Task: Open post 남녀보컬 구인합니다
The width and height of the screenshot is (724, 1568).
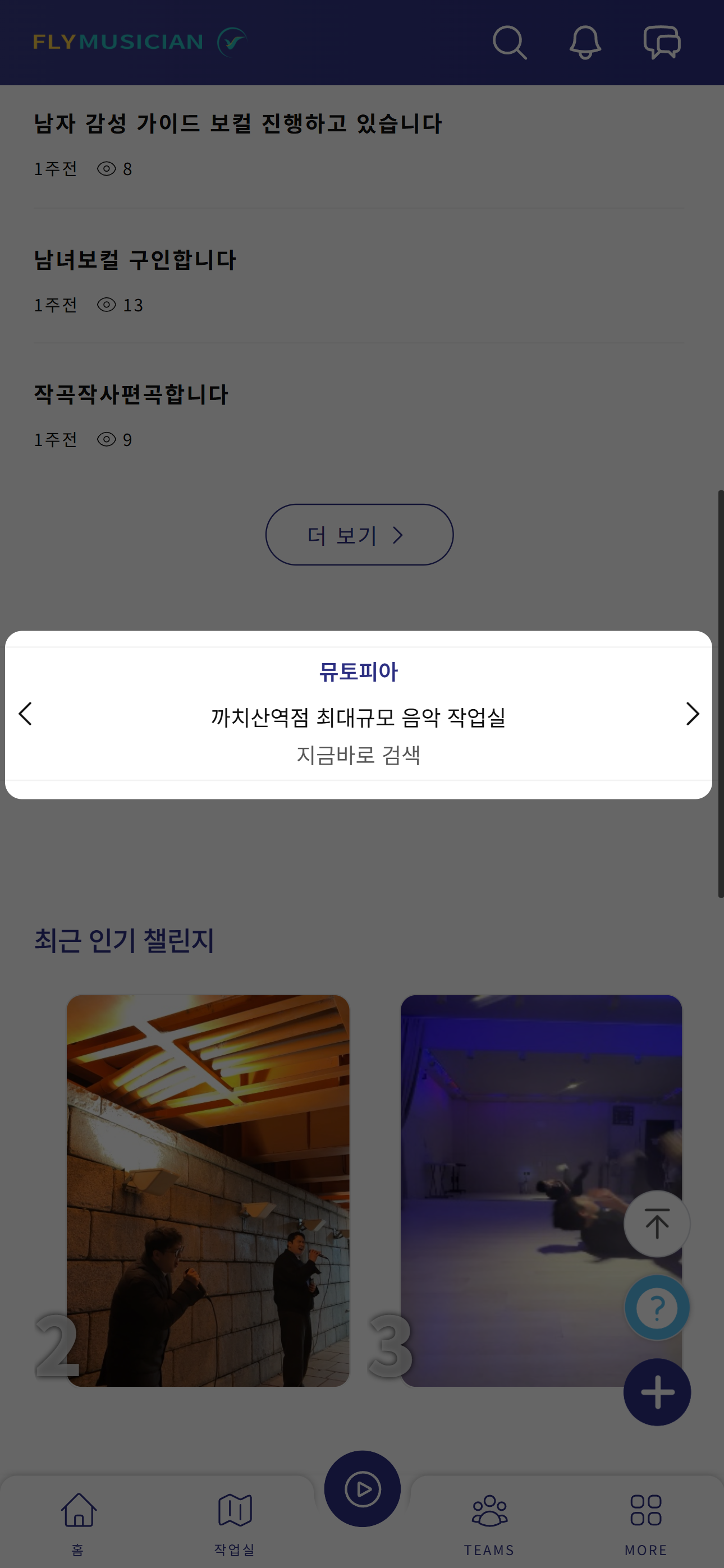Action: click(x=135, y=260)
